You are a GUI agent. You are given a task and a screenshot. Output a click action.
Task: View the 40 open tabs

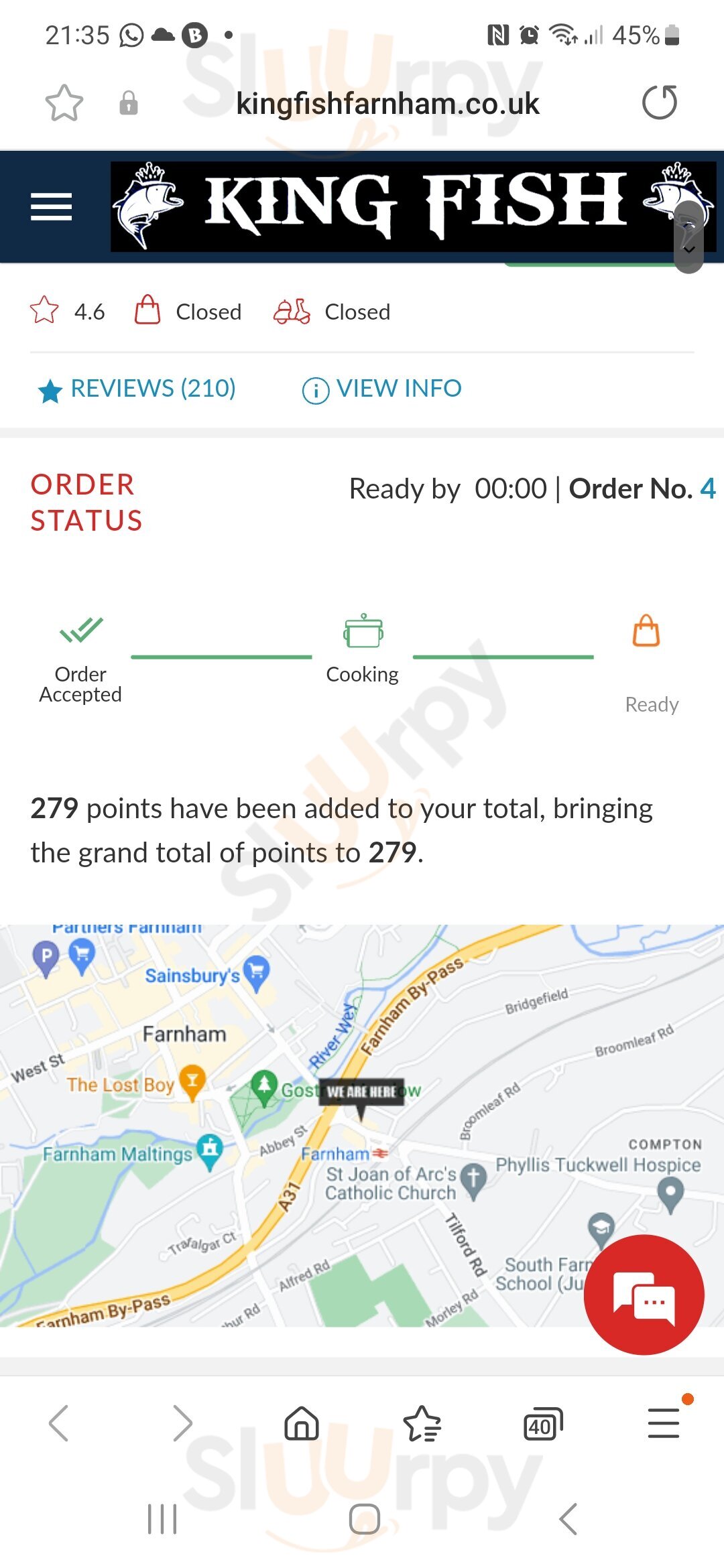[542, 1423]
